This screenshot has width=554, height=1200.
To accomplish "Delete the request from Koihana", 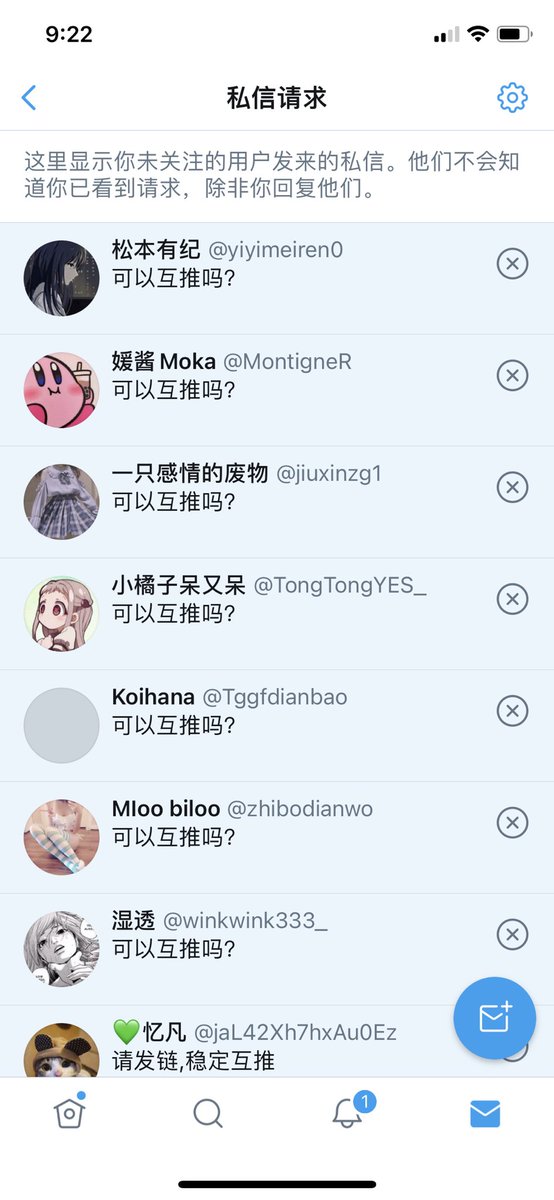I will (512, 711).
